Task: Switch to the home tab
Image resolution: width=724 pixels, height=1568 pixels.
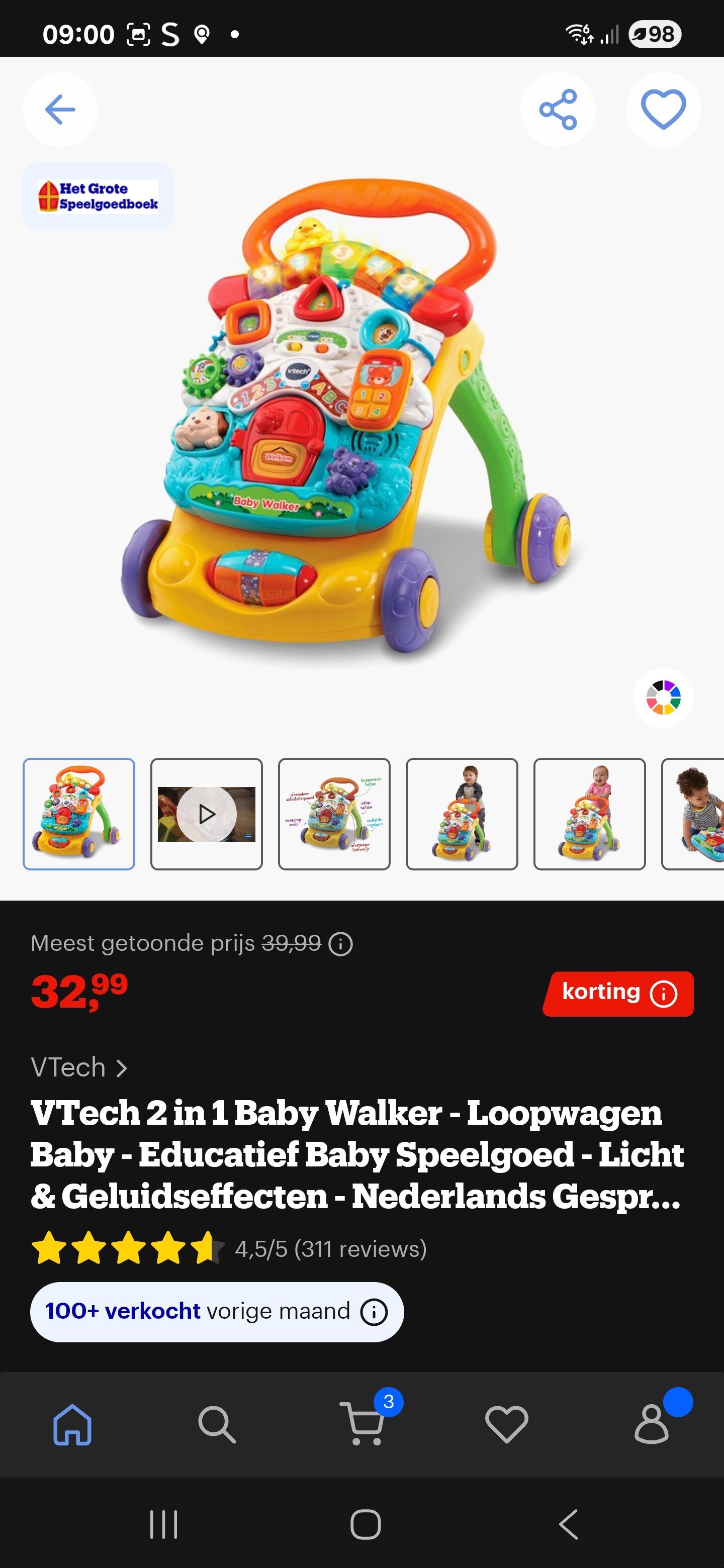Action: coord(72,1424)
